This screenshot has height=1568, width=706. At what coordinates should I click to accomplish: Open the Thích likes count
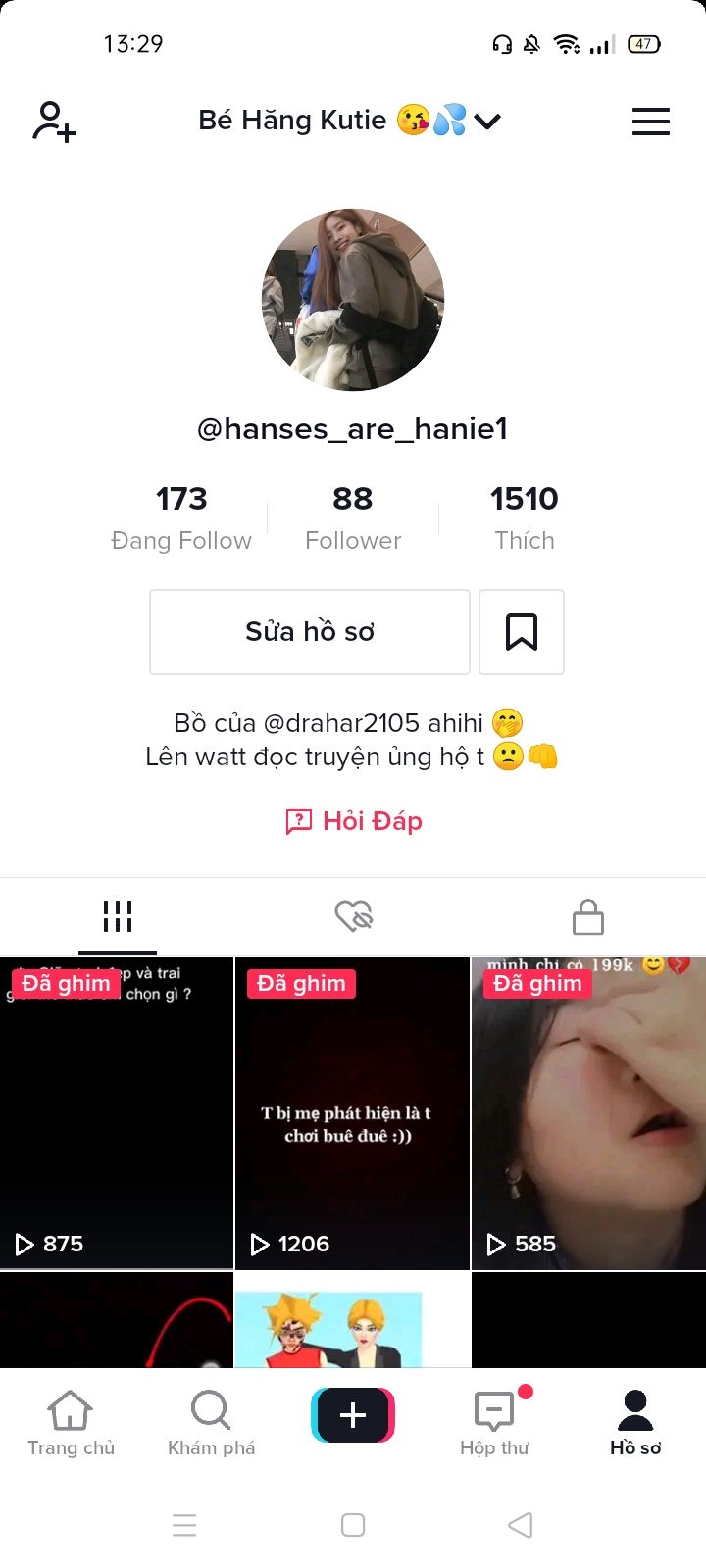(x=524, y=517)
